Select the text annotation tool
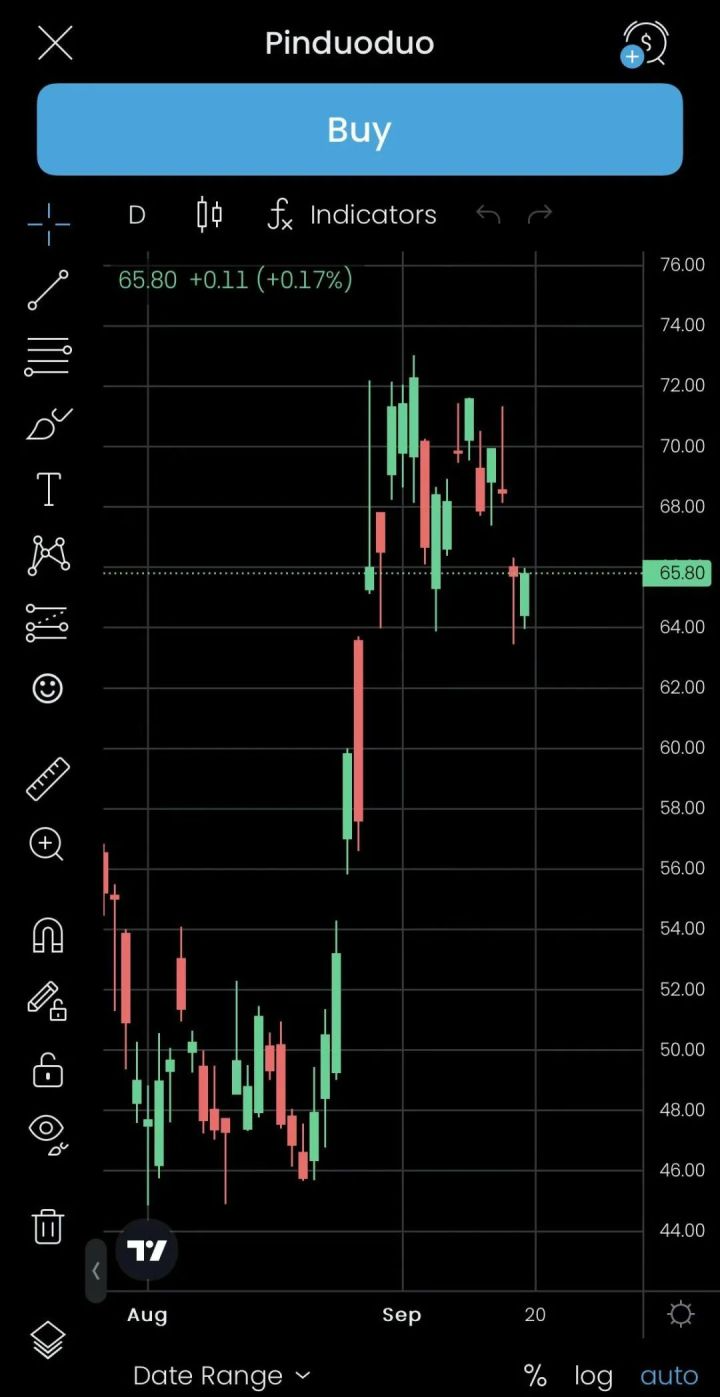 point(48,489)
